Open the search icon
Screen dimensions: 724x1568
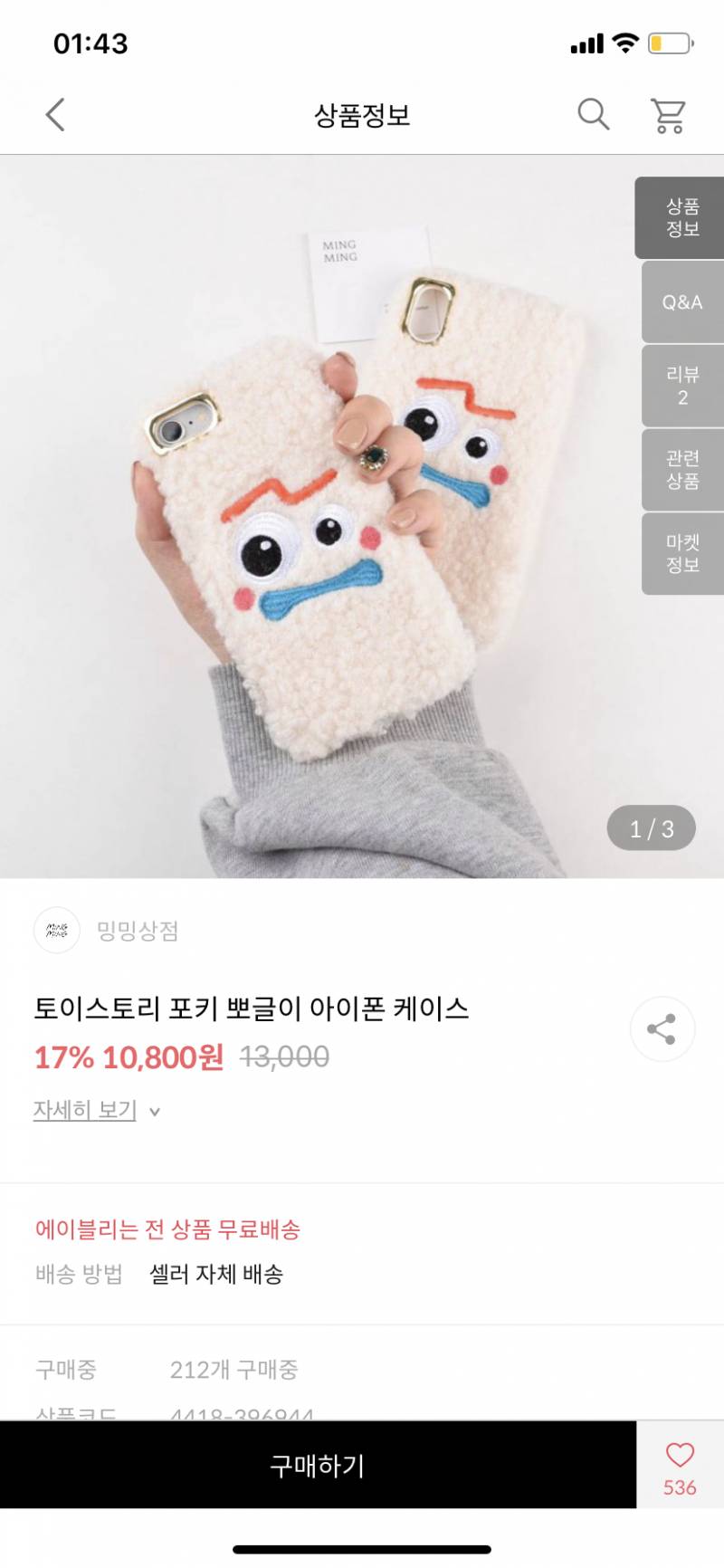[594, 115]
